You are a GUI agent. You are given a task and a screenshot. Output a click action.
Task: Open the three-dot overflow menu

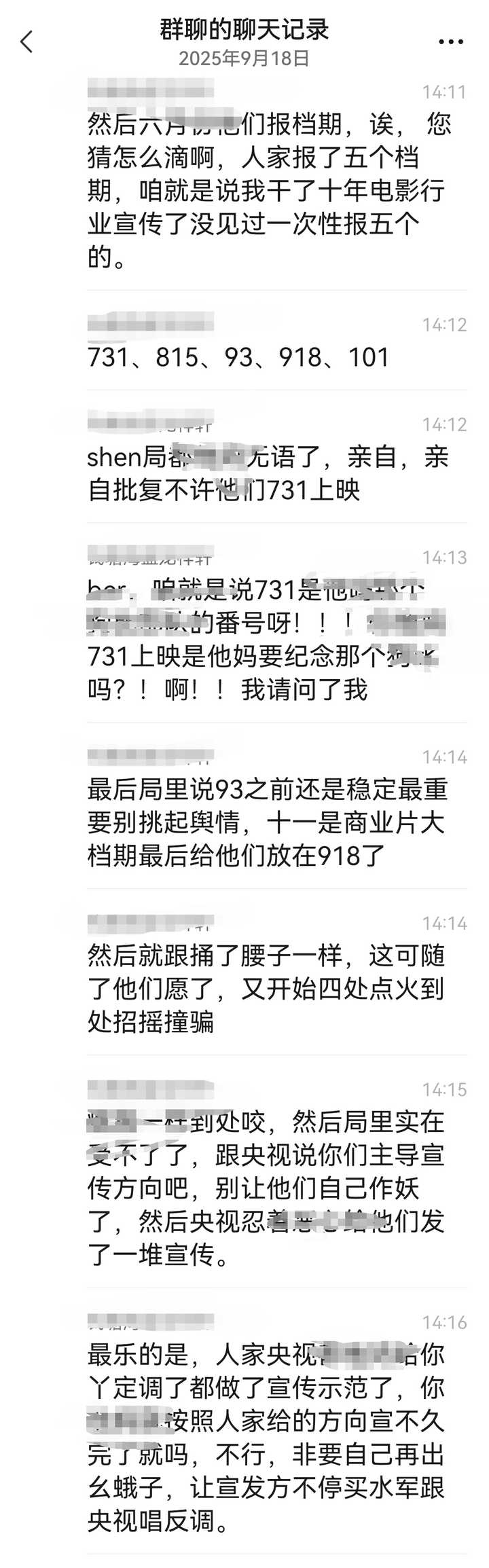[x=451, y=42]
